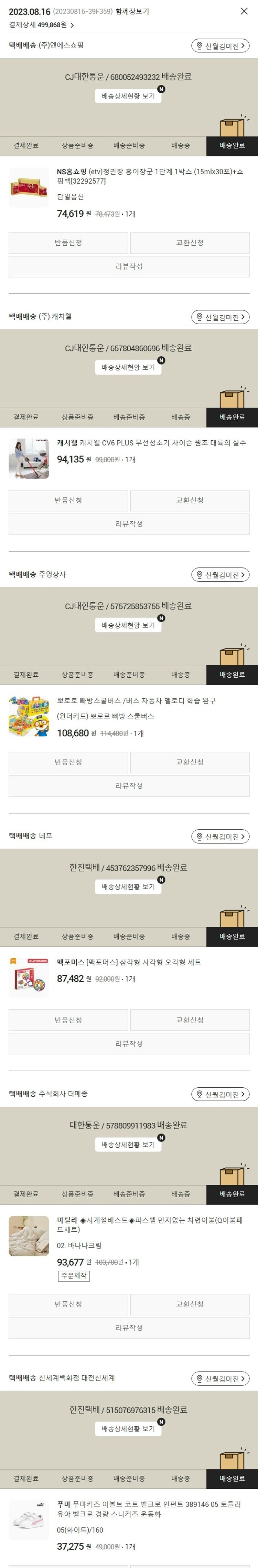This screenshot has width=258, height=1568.
Task: Request exchange for 마틸라 차렵이불
Action: [x=190, y=1304]
